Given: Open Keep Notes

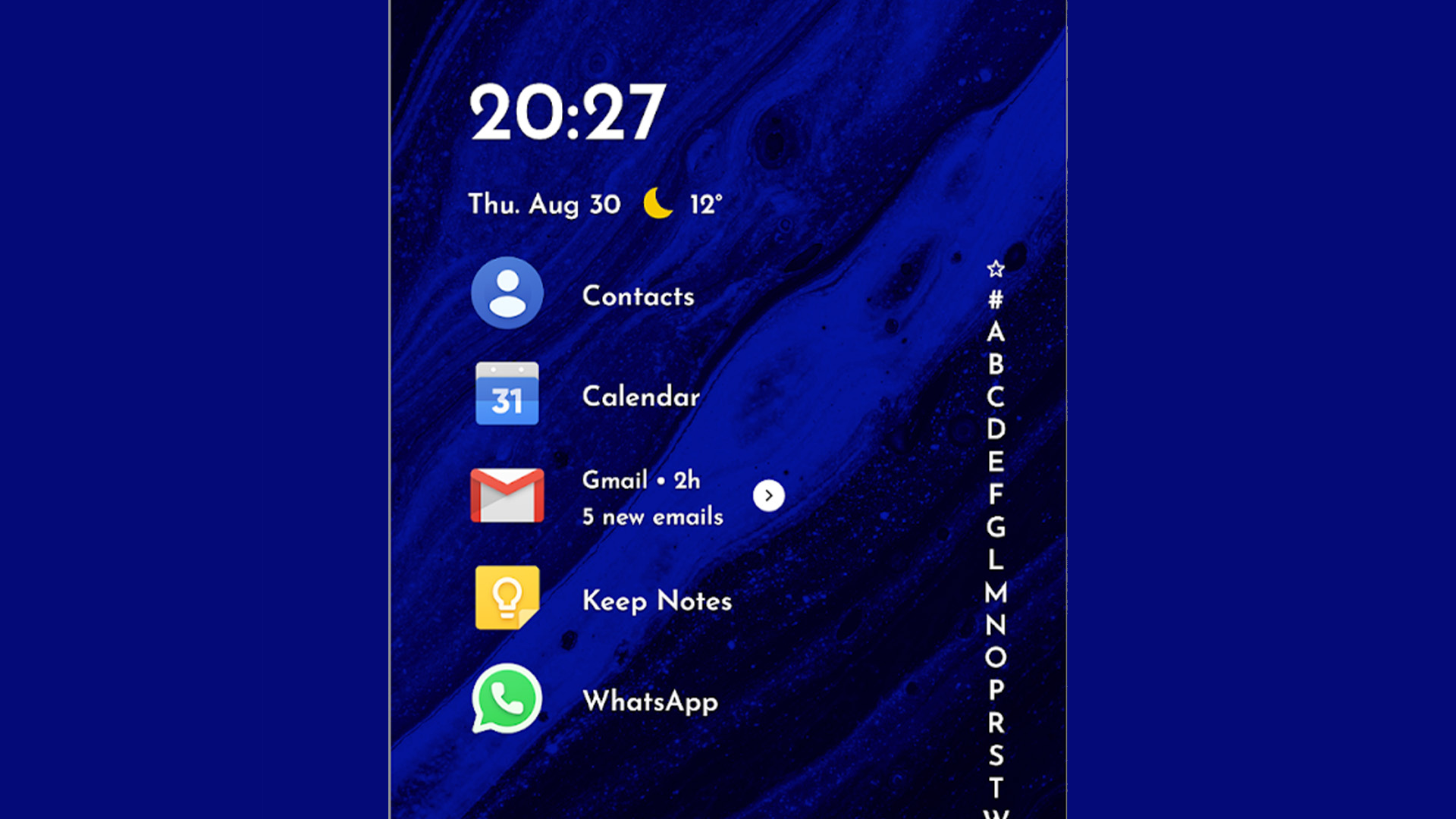Looking at the screenshot, I should [x=603, y=599].
